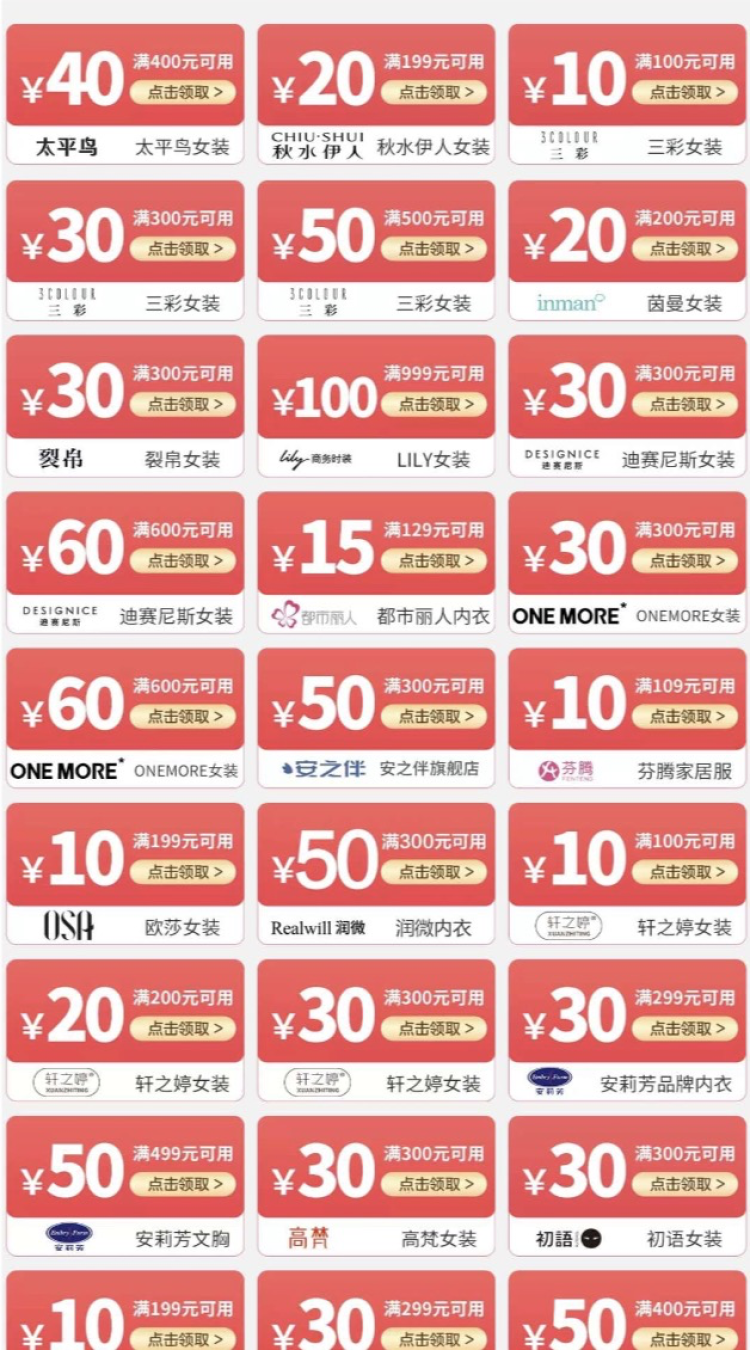The image size is (750, 1350).
Task: Claim the ¥30 安莉芳品牌内衣 coupon
Action: 685,1029
